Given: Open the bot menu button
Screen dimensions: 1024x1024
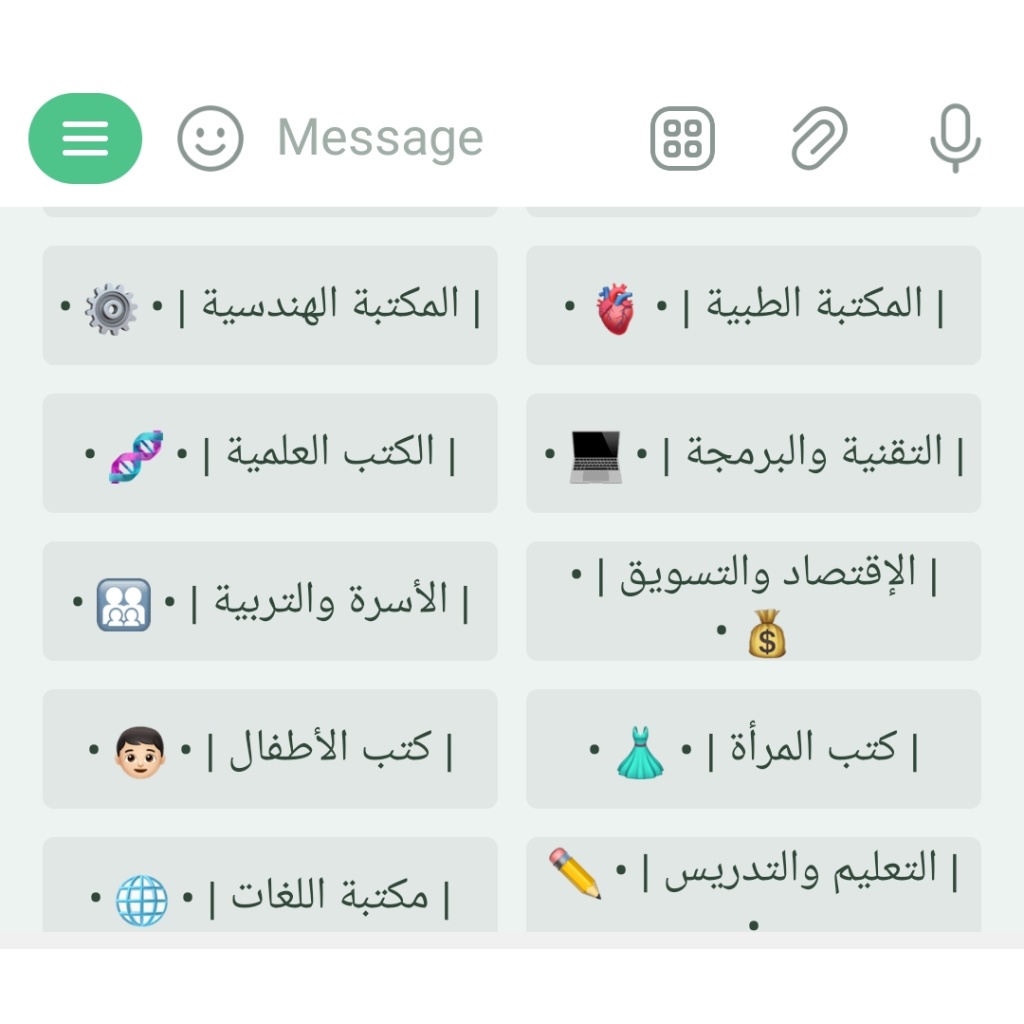Looking at the screenshot, I should click(85, 138).
